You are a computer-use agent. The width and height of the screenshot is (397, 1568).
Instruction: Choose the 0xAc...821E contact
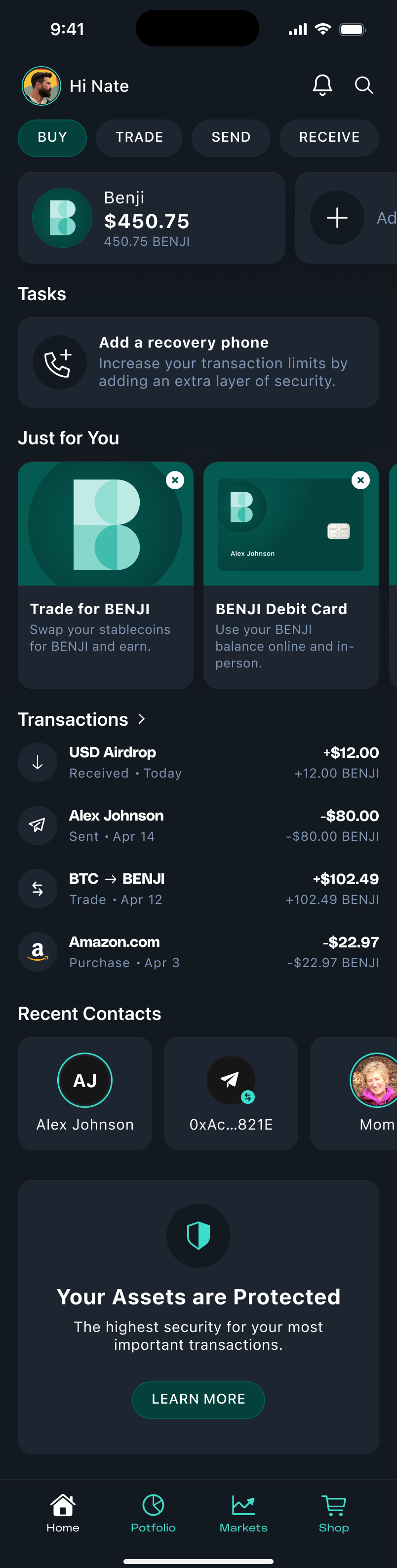coord(231,1093)
